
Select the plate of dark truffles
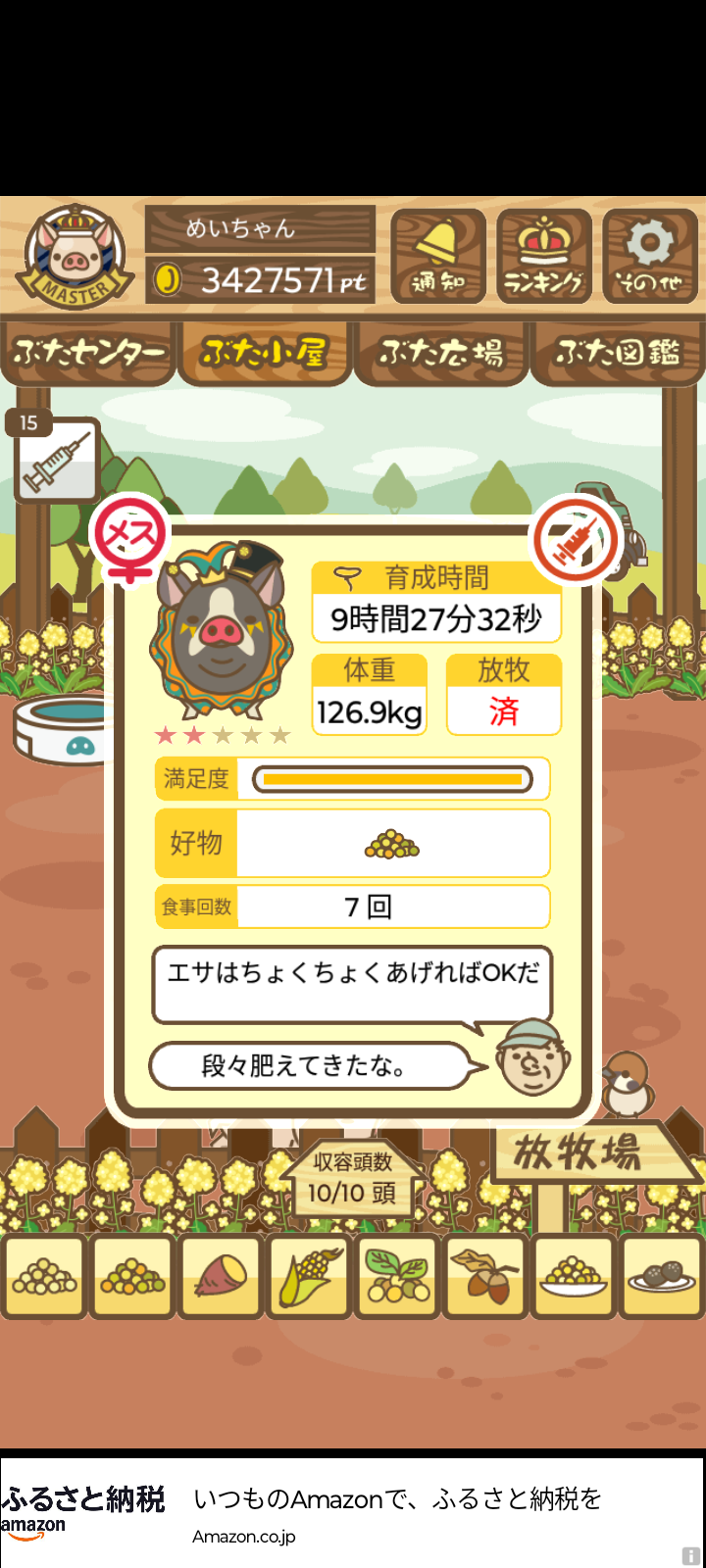coord(662,1276)
